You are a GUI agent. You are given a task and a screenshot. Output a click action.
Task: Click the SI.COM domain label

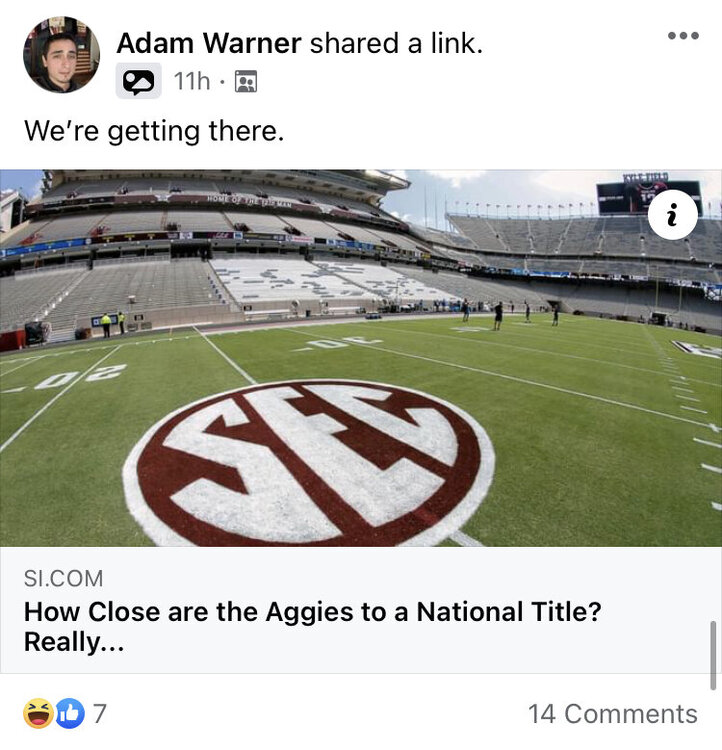click(x=62, y=577)
